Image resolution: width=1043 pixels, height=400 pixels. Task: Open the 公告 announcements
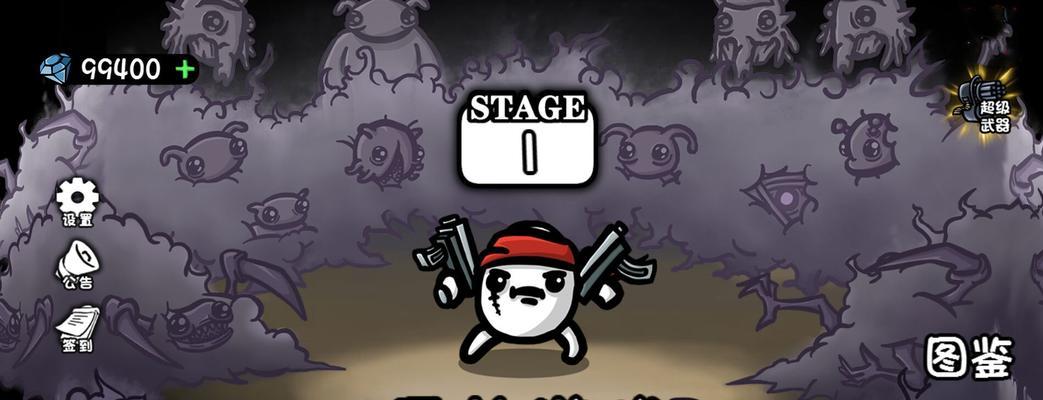coord(77,264)
